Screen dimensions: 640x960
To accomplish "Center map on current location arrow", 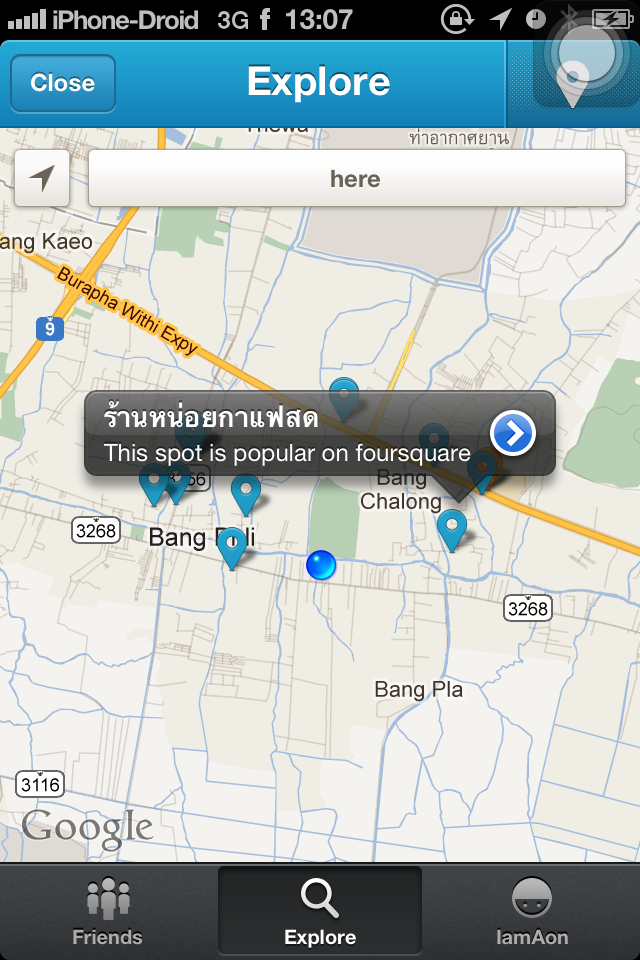I will pyautogui.click(x=42, y=179).
